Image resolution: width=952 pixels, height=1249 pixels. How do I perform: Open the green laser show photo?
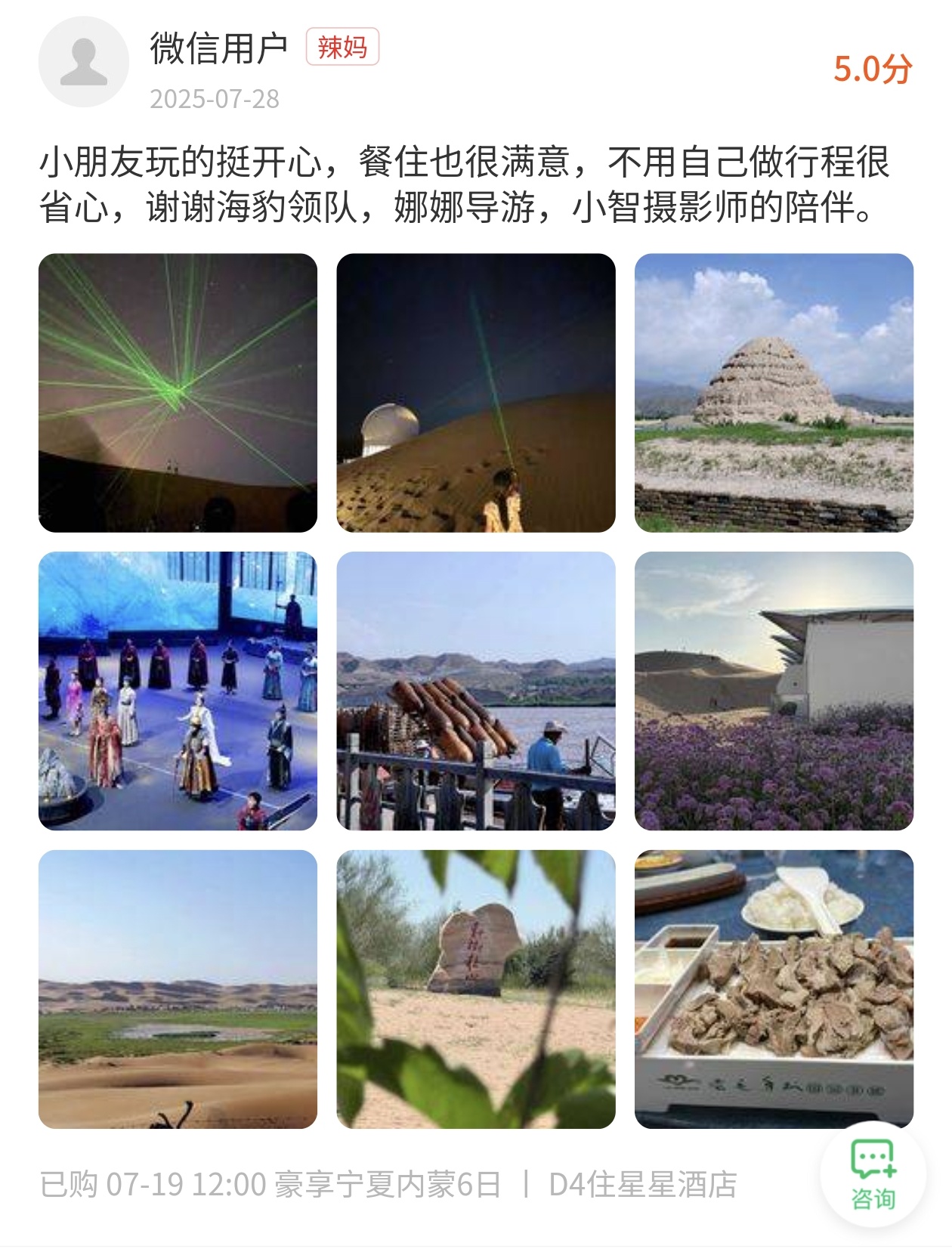coord(178,392)
